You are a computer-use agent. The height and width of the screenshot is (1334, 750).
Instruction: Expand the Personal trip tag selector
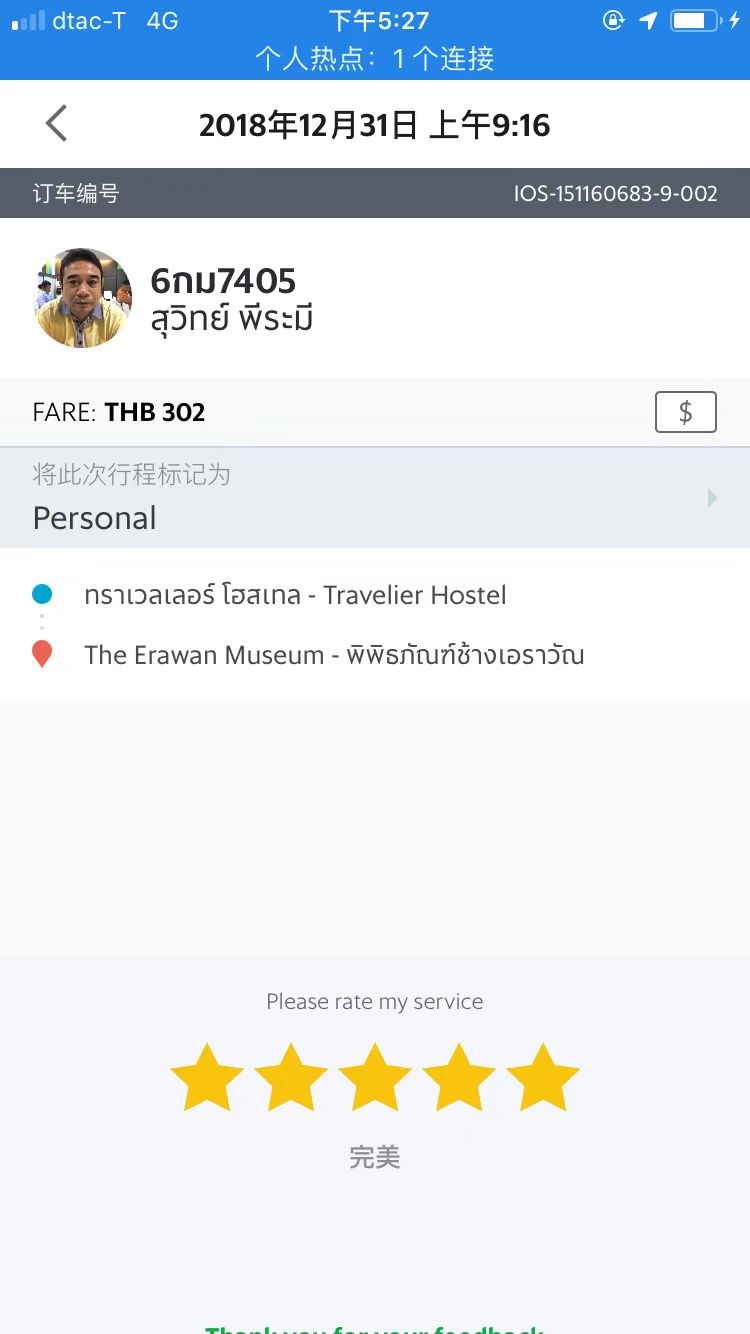[375, 497]
